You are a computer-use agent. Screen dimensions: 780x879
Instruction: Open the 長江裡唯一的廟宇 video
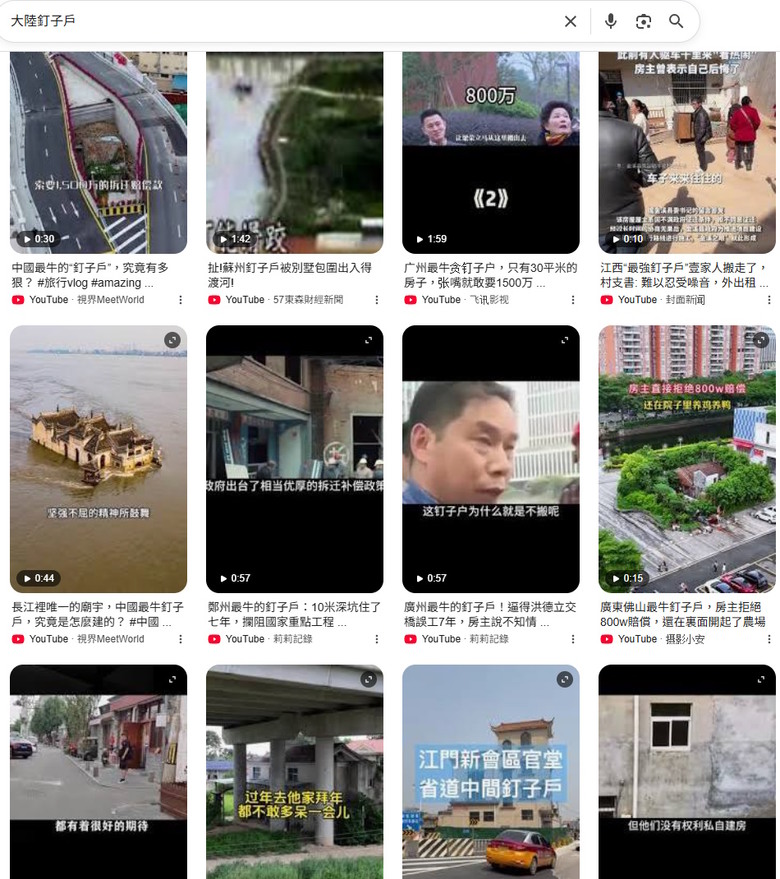98,459
